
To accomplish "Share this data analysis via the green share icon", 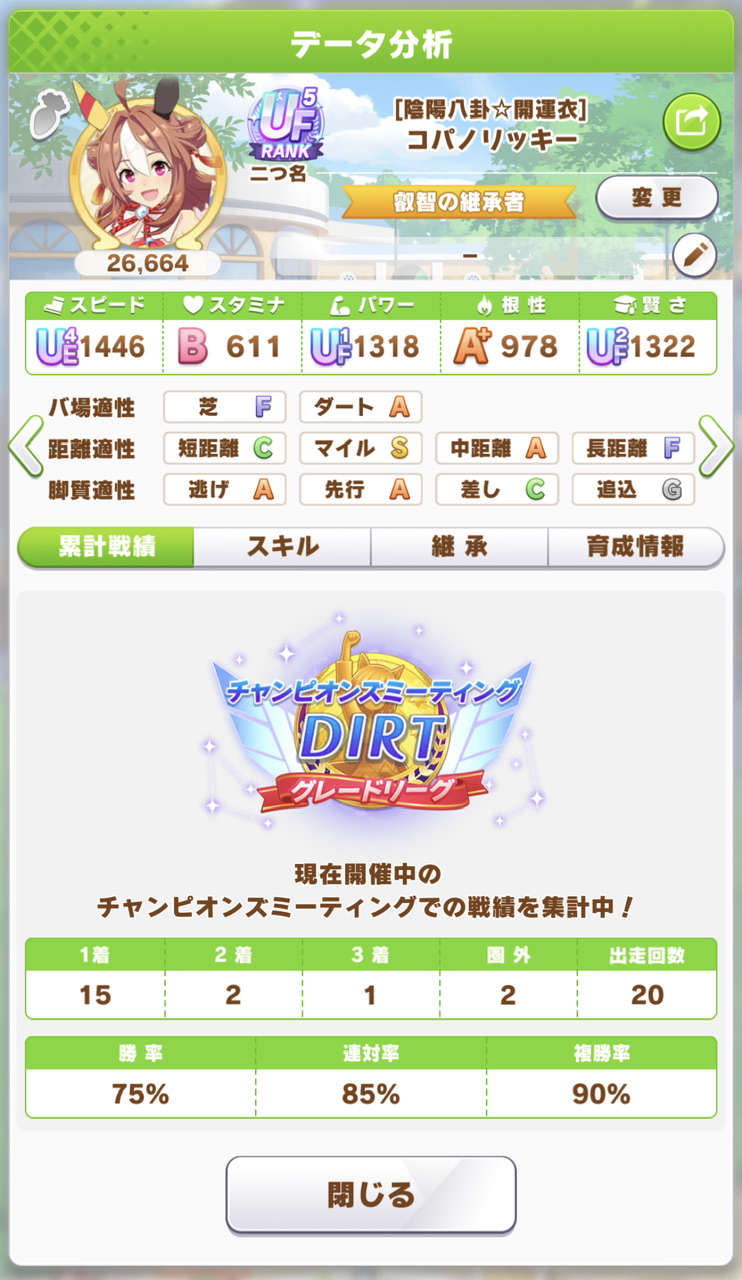I will click(x=692, y=122).
